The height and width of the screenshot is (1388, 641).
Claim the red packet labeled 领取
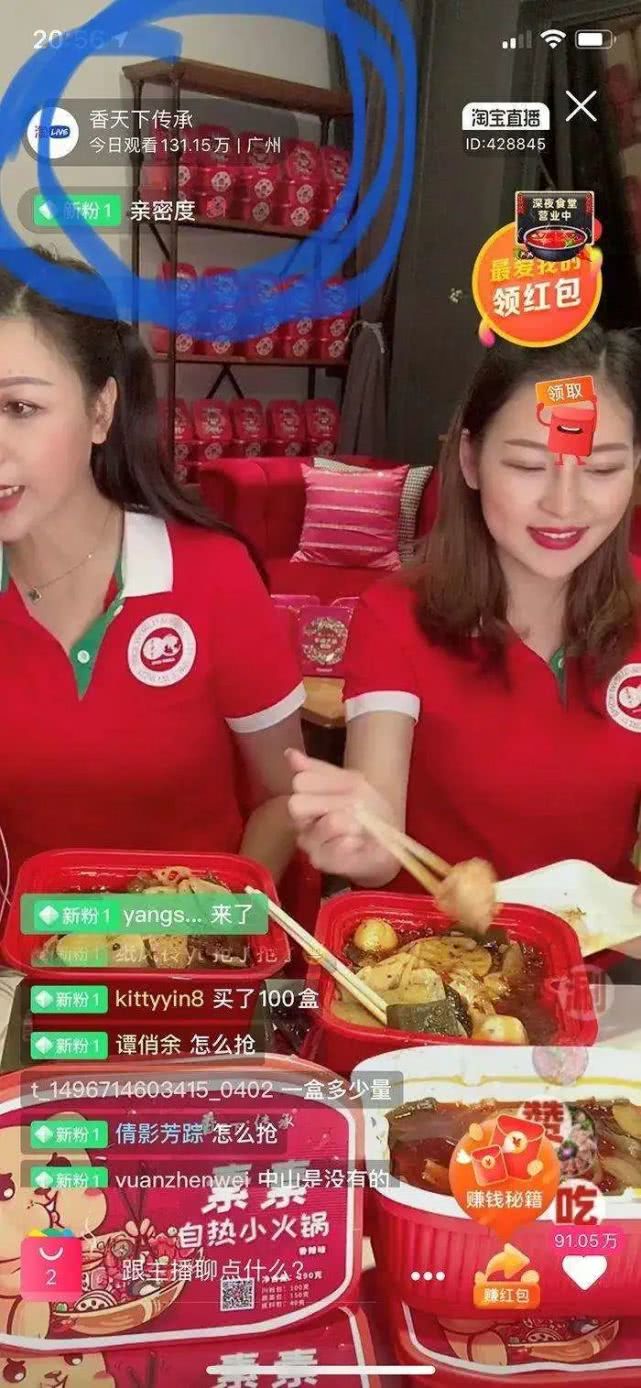[566, 418]
